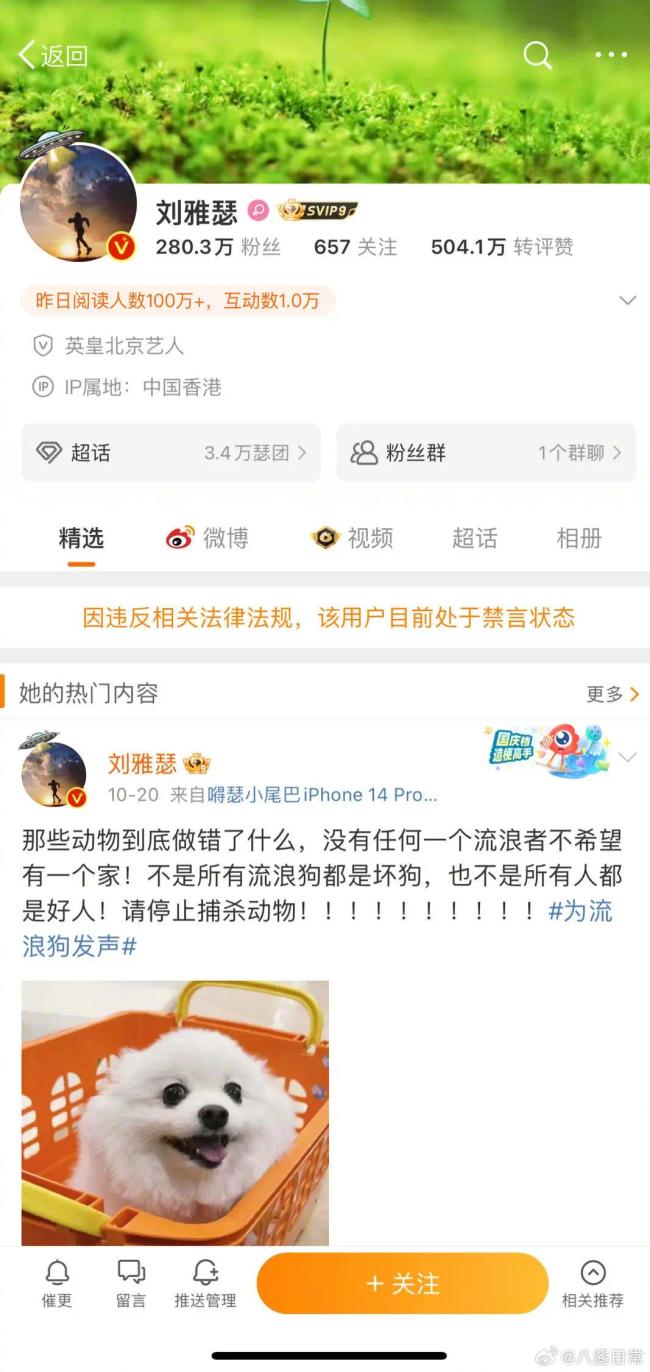The image size is (650, 1372).
Task: Open the 超话 3.4万瑟团 card
Action: click(171, 453)
